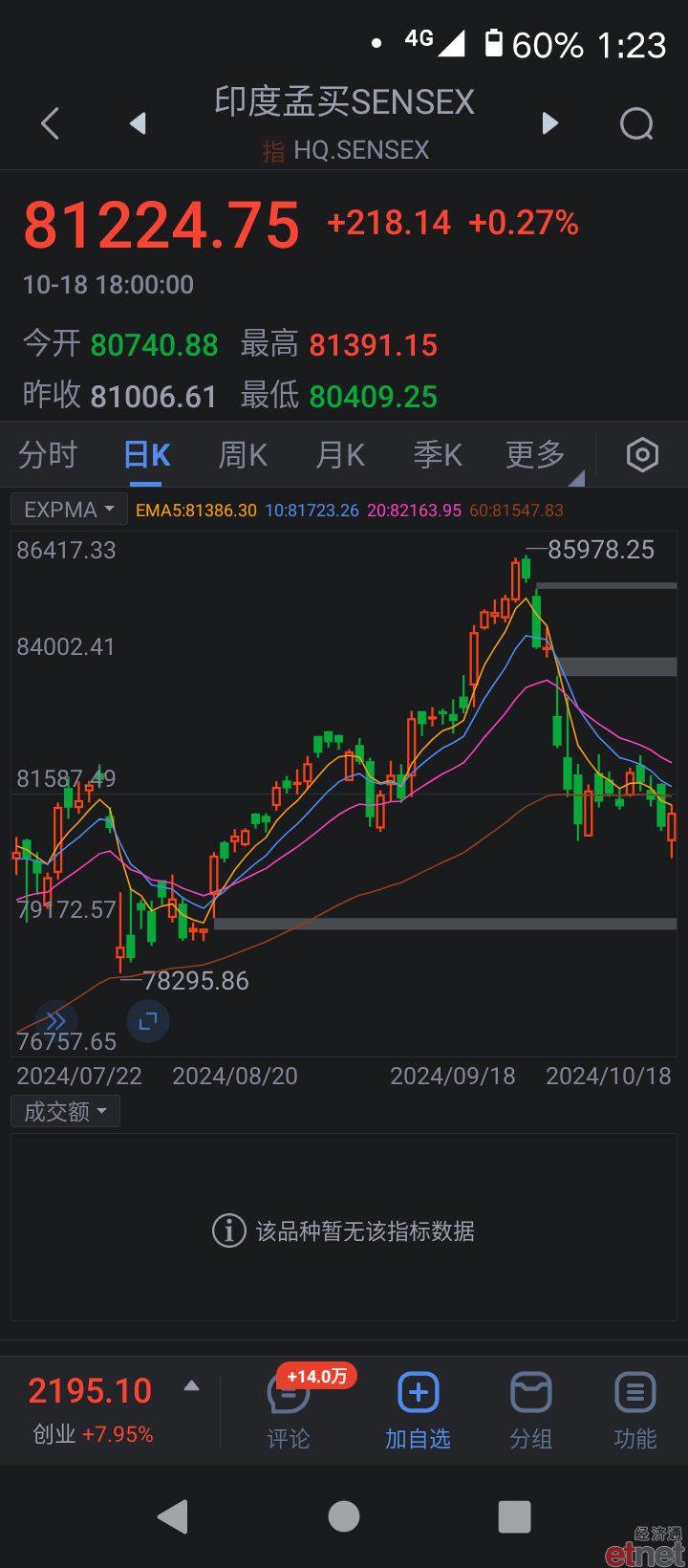Switch to the next stock with right triangle
Screen dimensions: 688x1568
549,123
